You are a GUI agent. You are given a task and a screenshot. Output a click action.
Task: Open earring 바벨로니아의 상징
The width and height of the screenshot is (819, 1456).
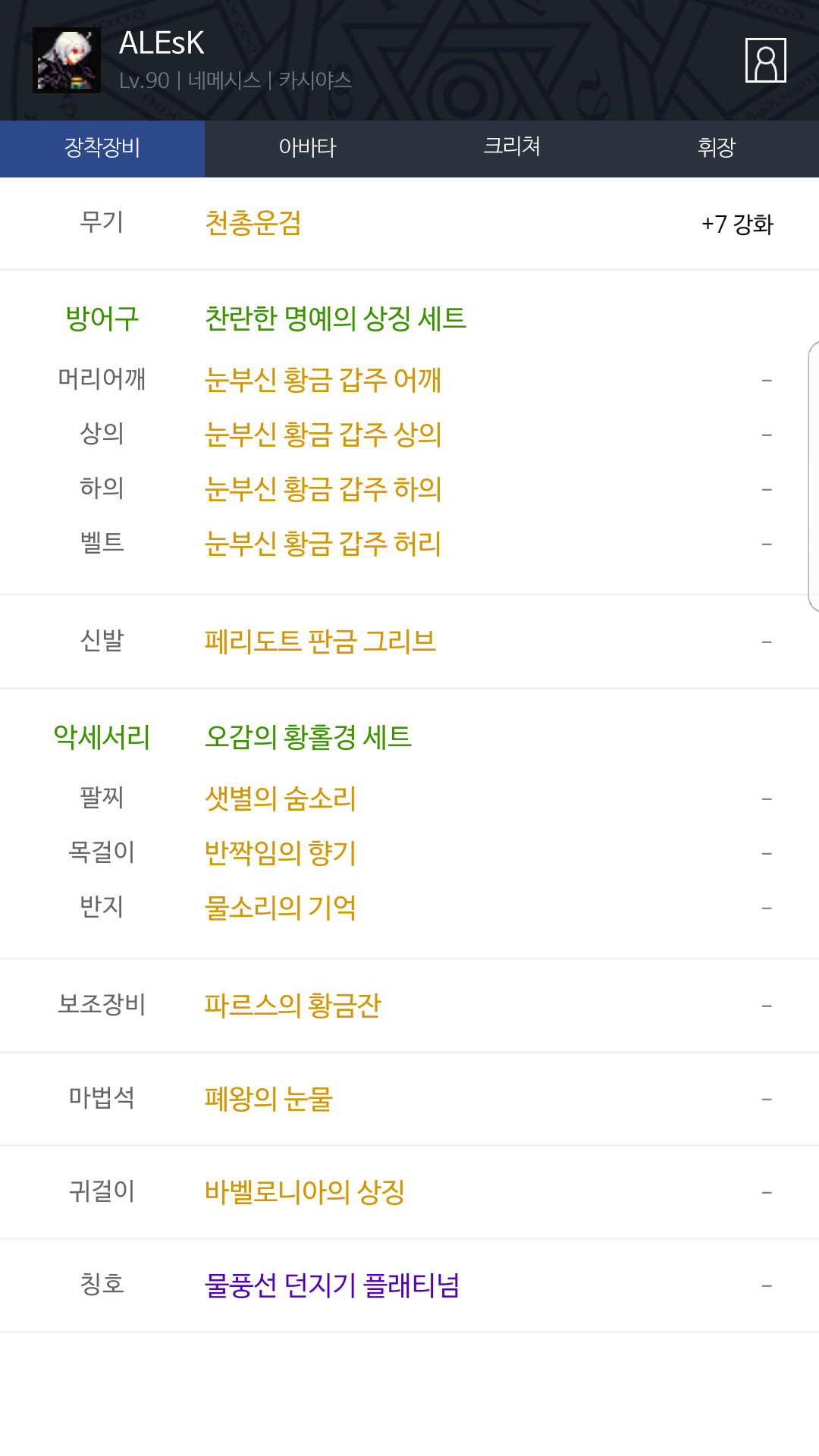304,1192
